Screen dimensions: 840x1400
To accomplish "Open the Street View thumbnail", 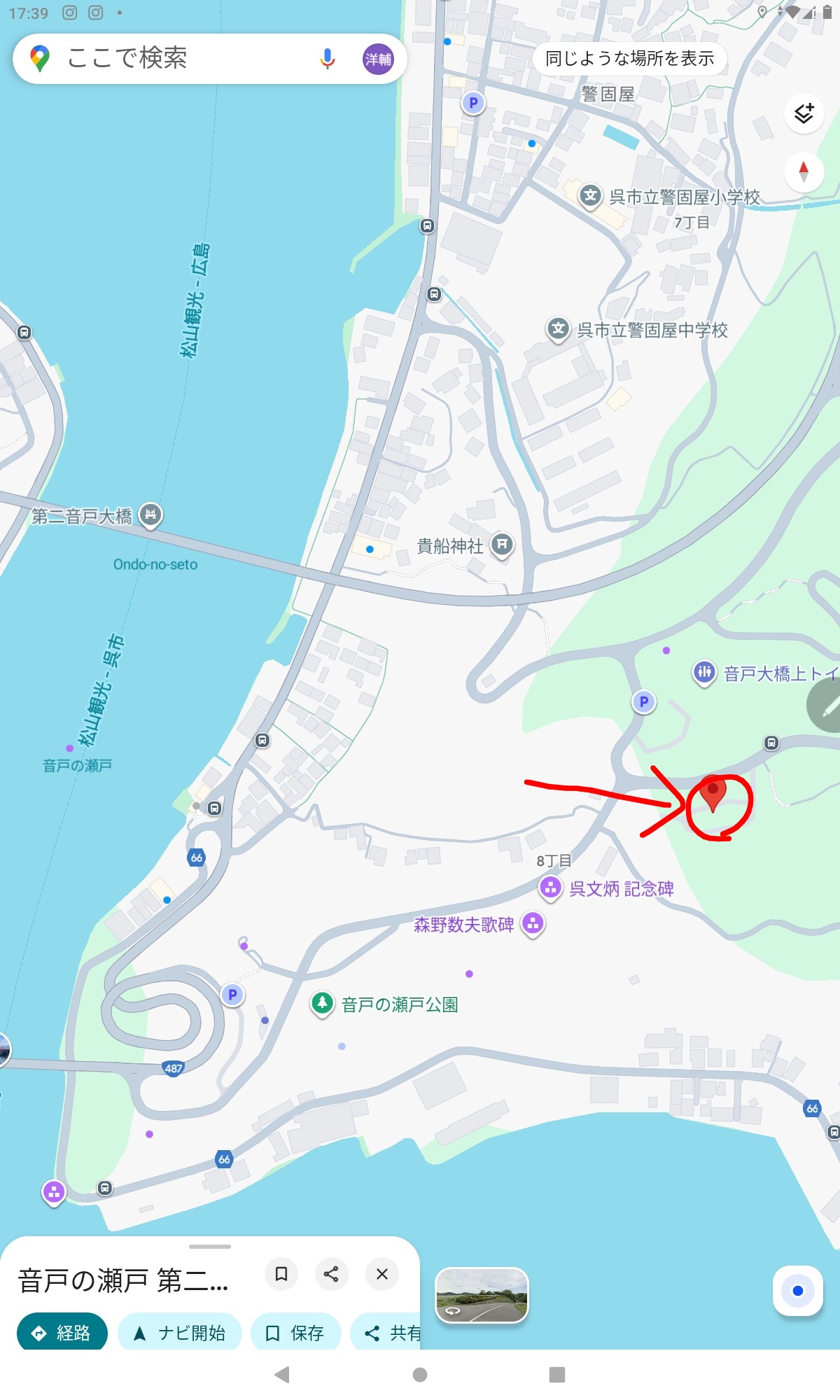I will tap(482, 1295).
